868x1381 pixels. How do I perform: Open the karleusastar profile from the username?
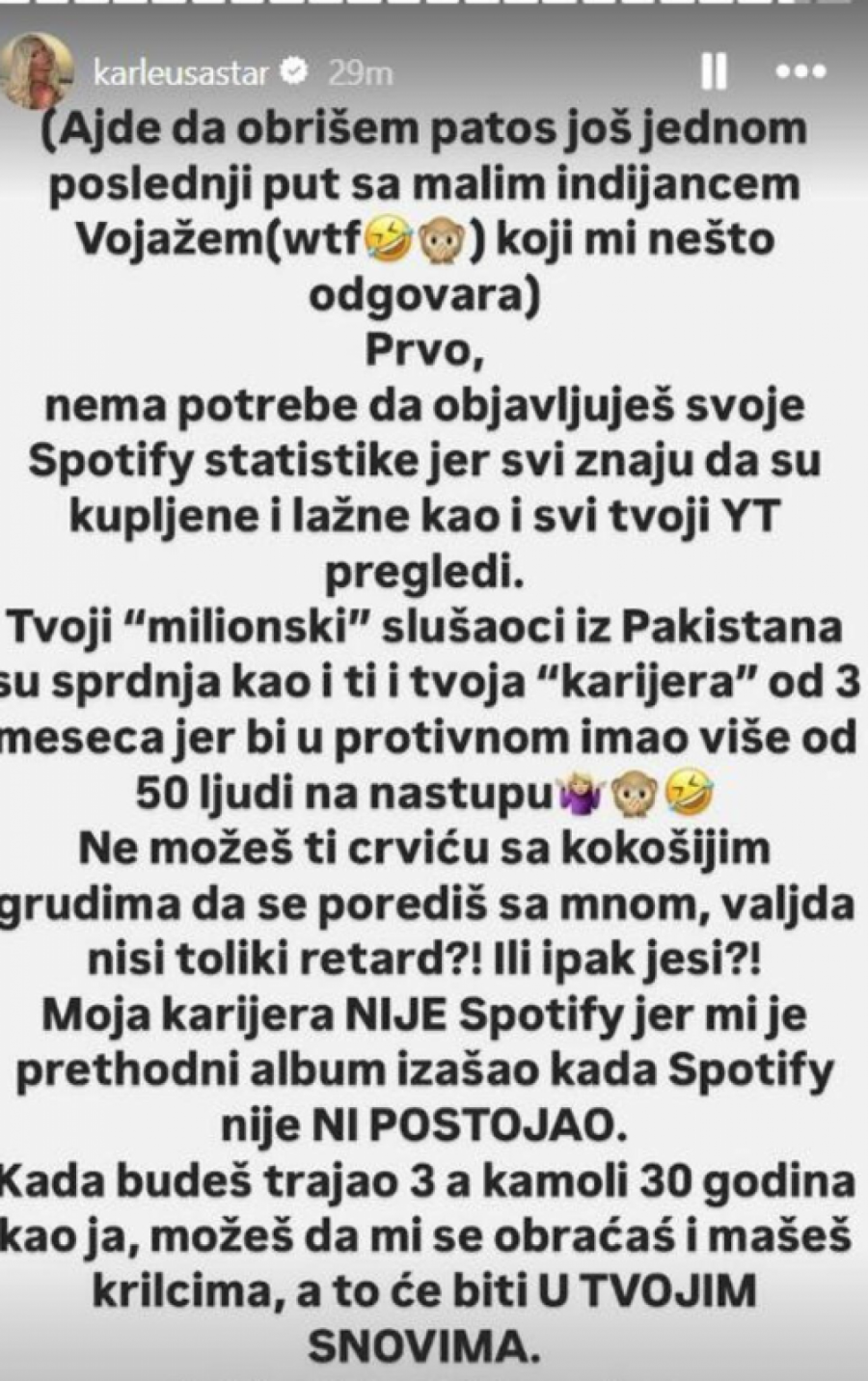pos(180,71)
